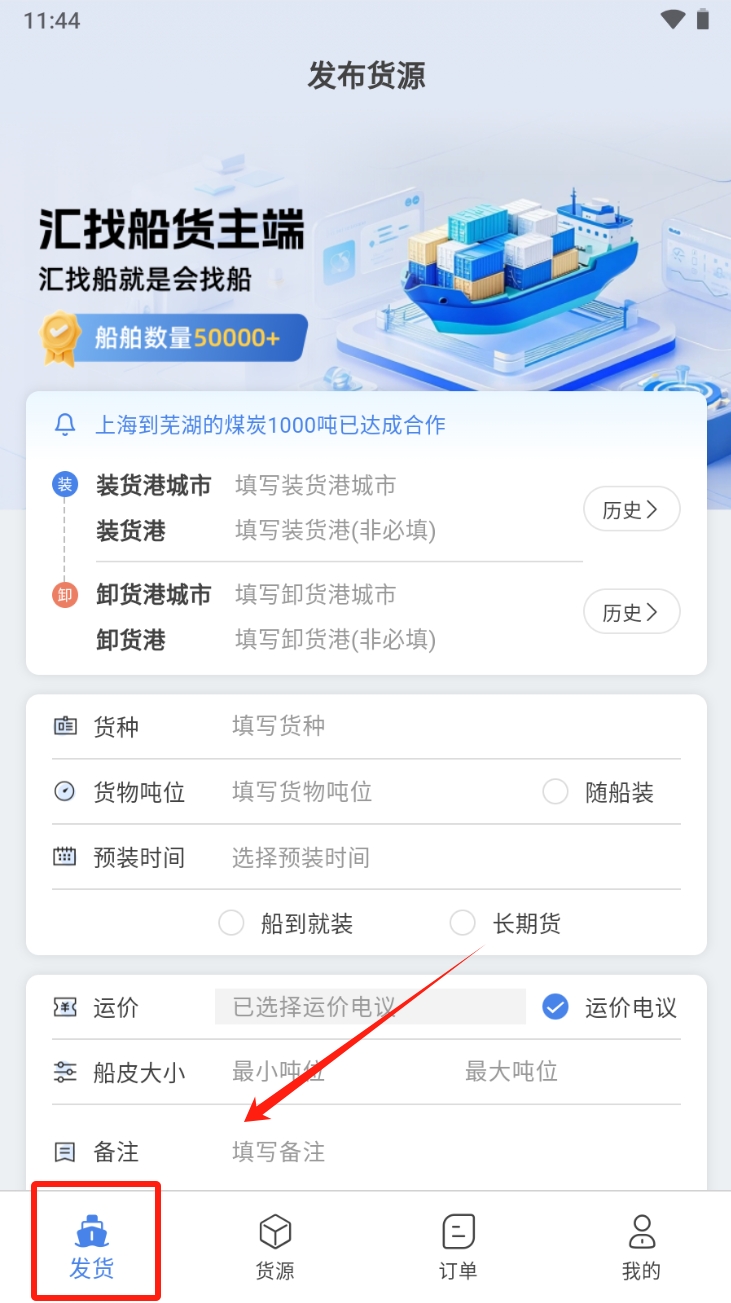Choose a time in 选择预装时间
Image resolution: width=731 pixels, height=1303 pixels.
coord(450,857)
